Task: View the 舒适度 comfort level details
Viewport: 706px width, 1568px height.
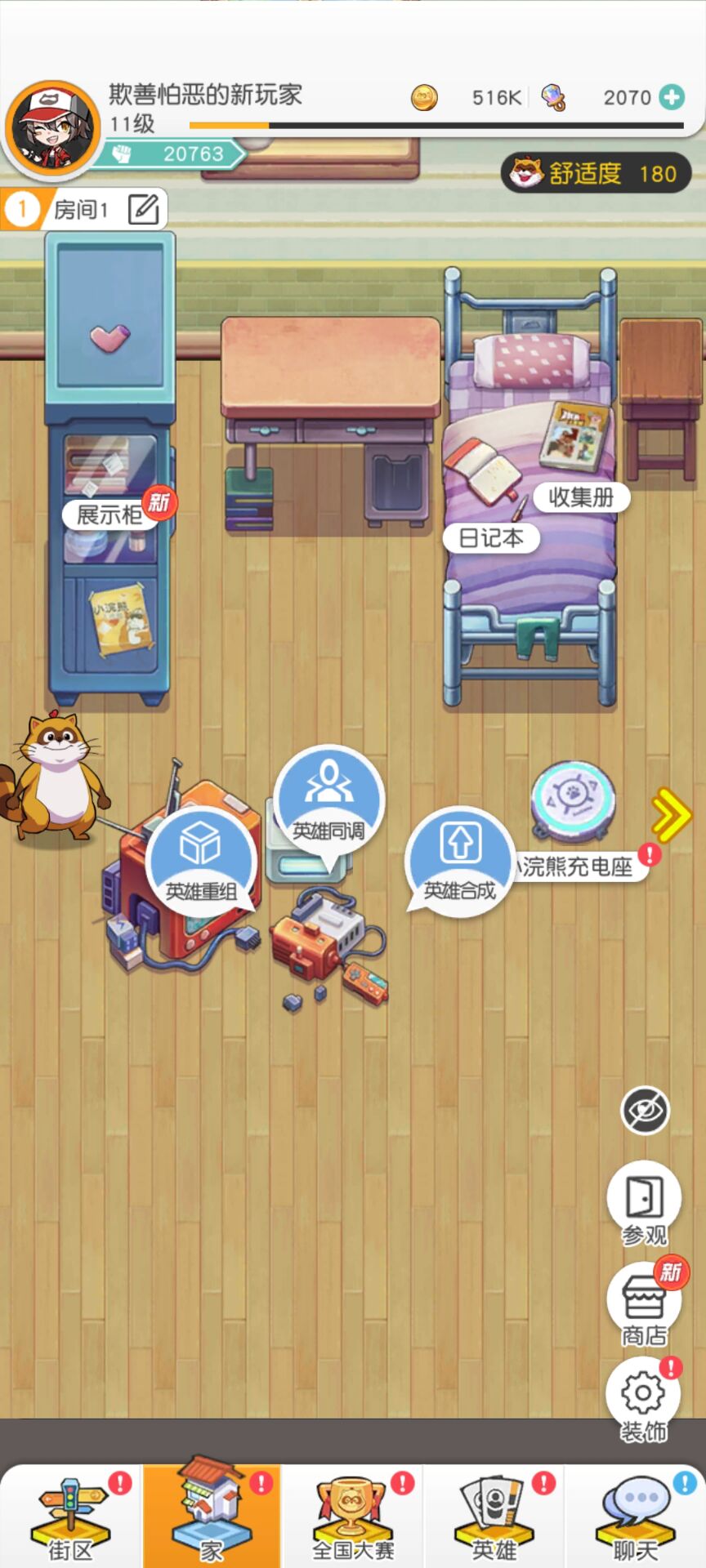Action: click(x=596, y=173)
